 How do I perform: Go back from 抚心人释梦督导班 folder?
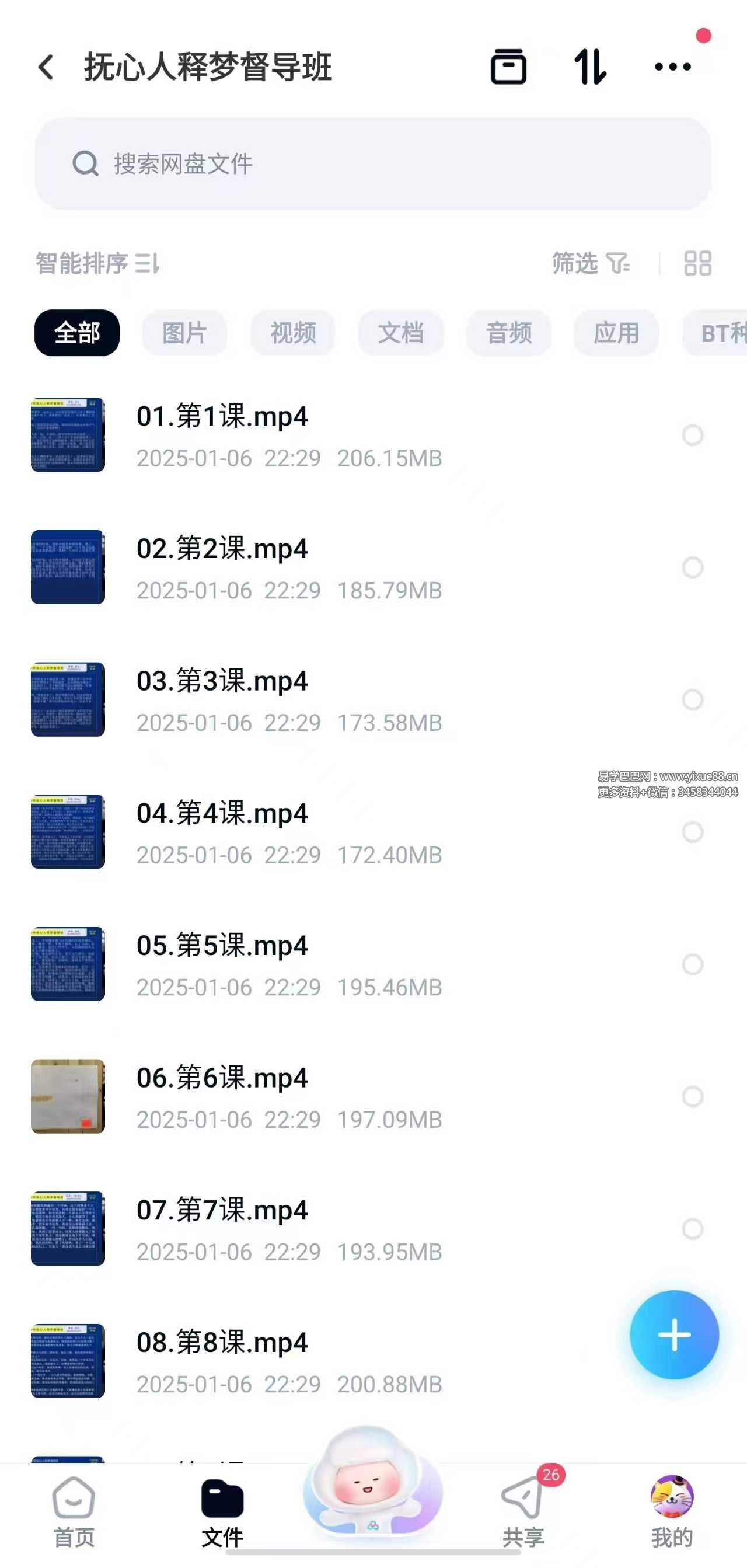pyautogui.click(x=47, y=67)
